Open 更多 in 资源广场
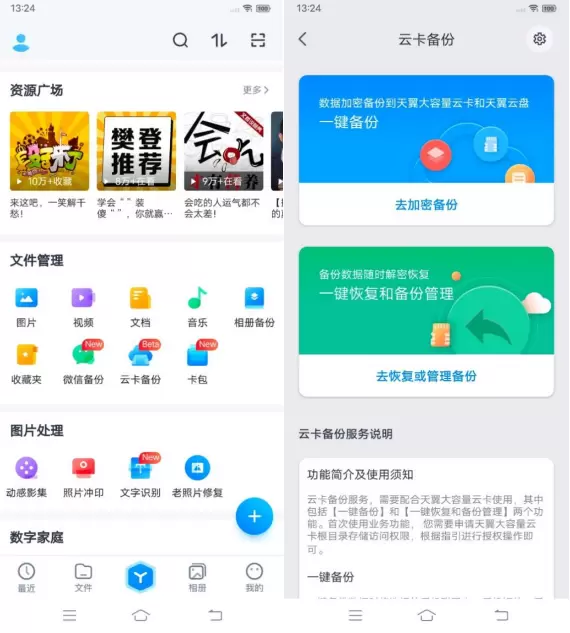This screenshot has height=633, width=570. click(256, 90)
